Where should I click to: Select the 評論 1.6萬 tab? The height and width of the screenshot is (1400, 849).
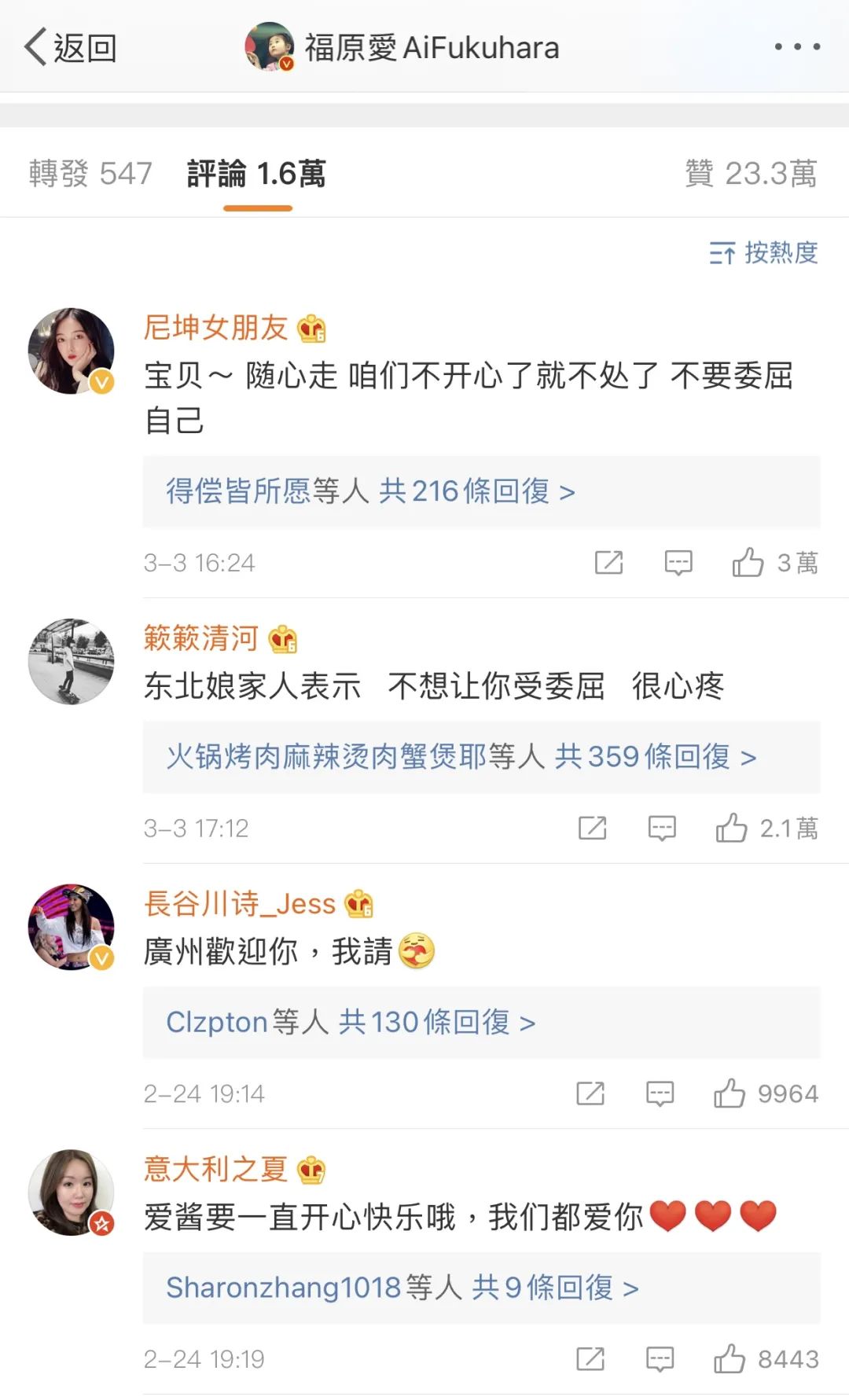point(256,173)
